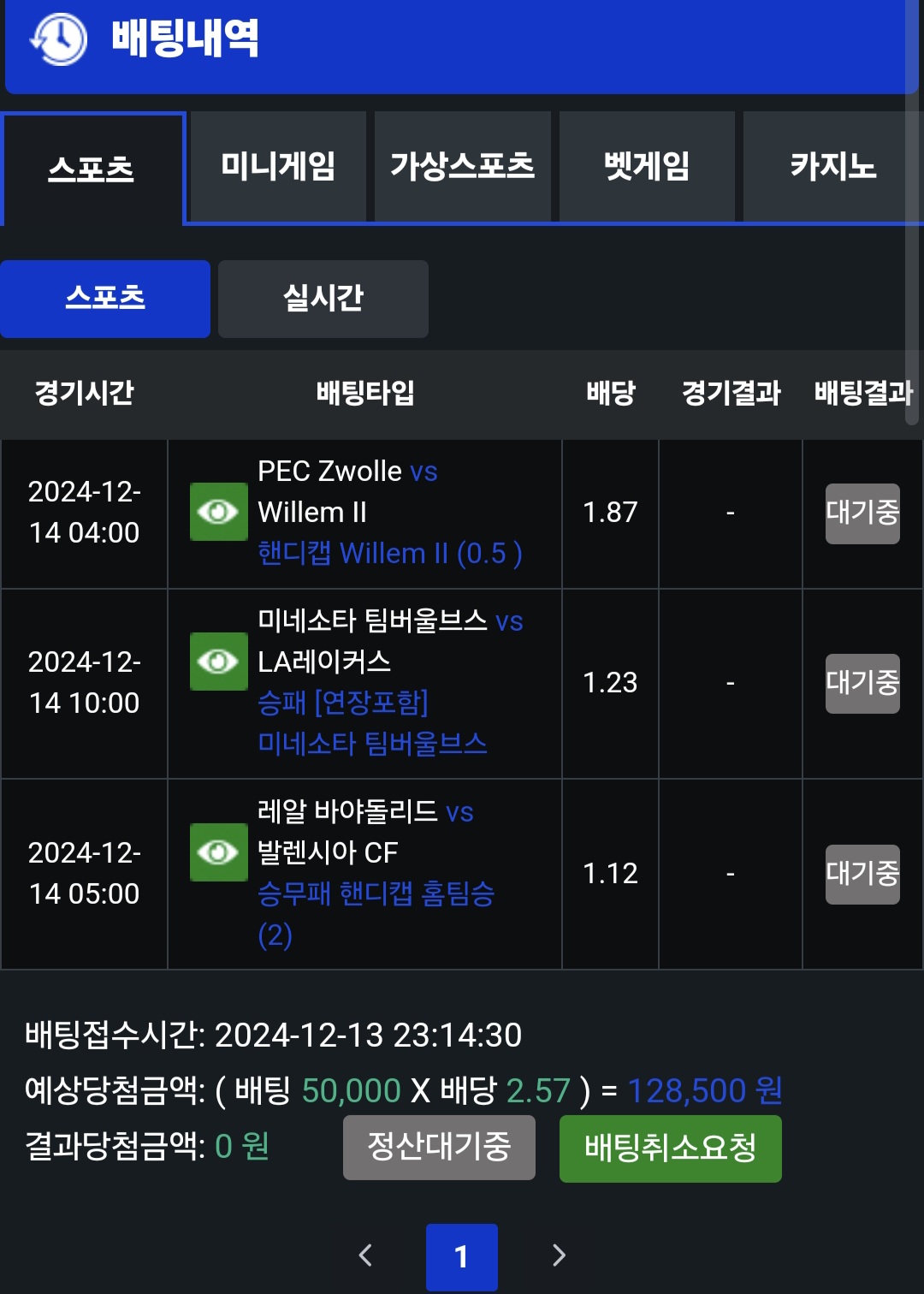924x1294 pixels.
Task: Select page 1 in pagination
Action: (462, 1256)
